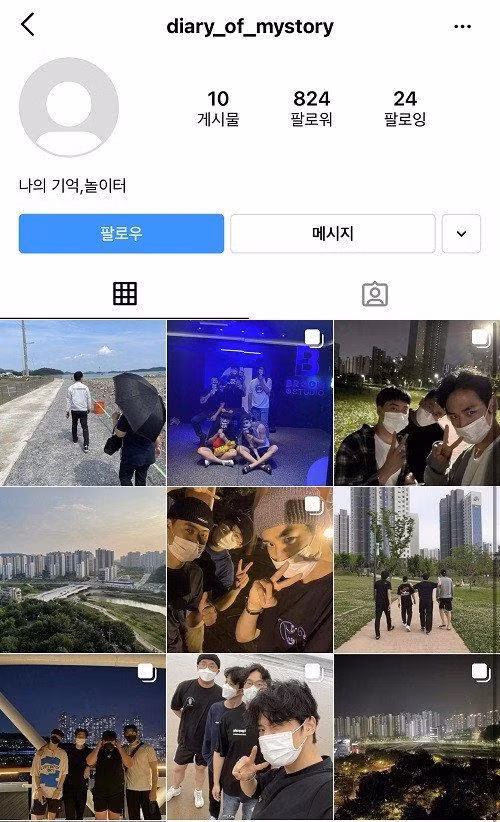Switch to the tagged photos tab

(375, 294)
